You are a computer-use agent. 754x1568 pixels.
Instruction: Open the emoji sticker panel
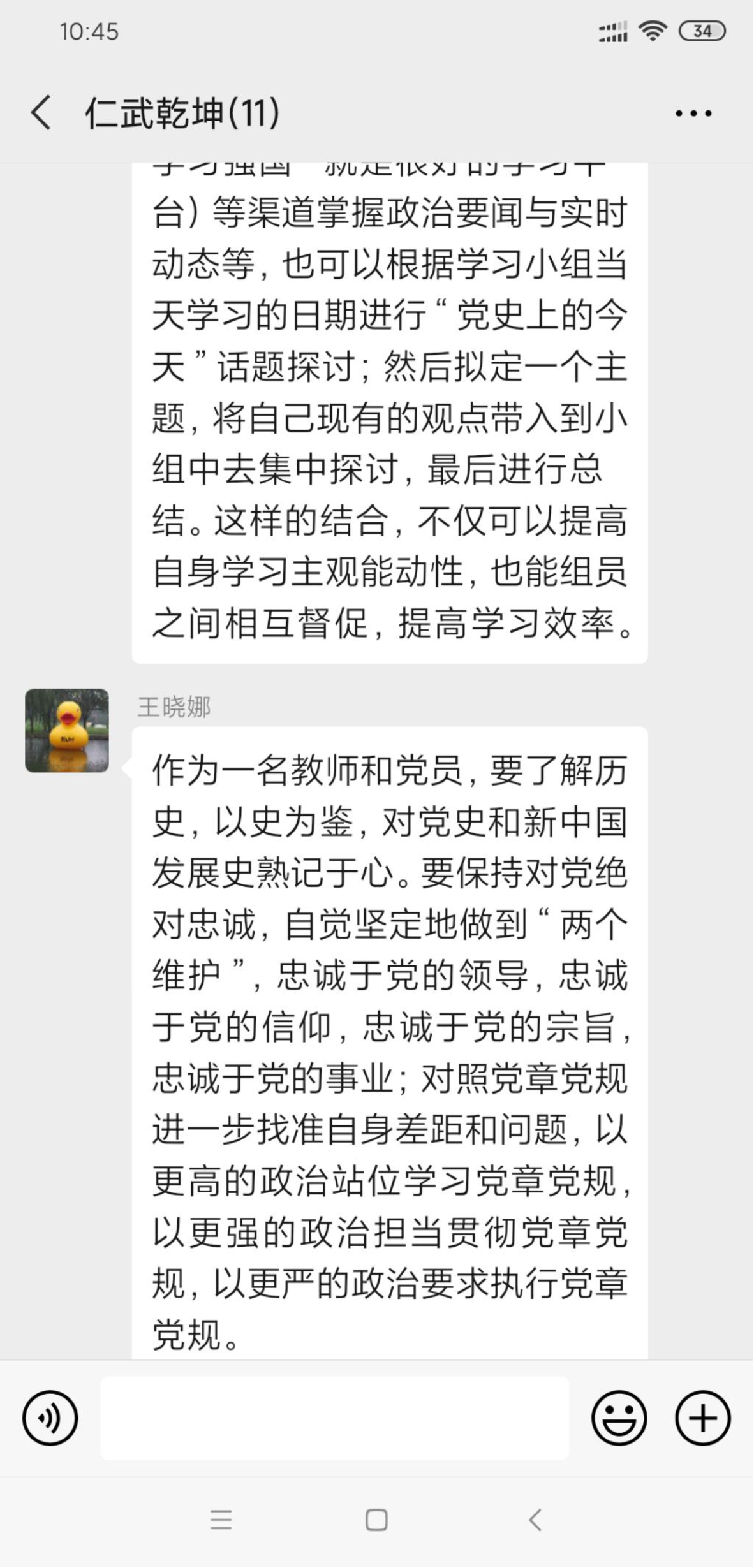point(619,1418)
